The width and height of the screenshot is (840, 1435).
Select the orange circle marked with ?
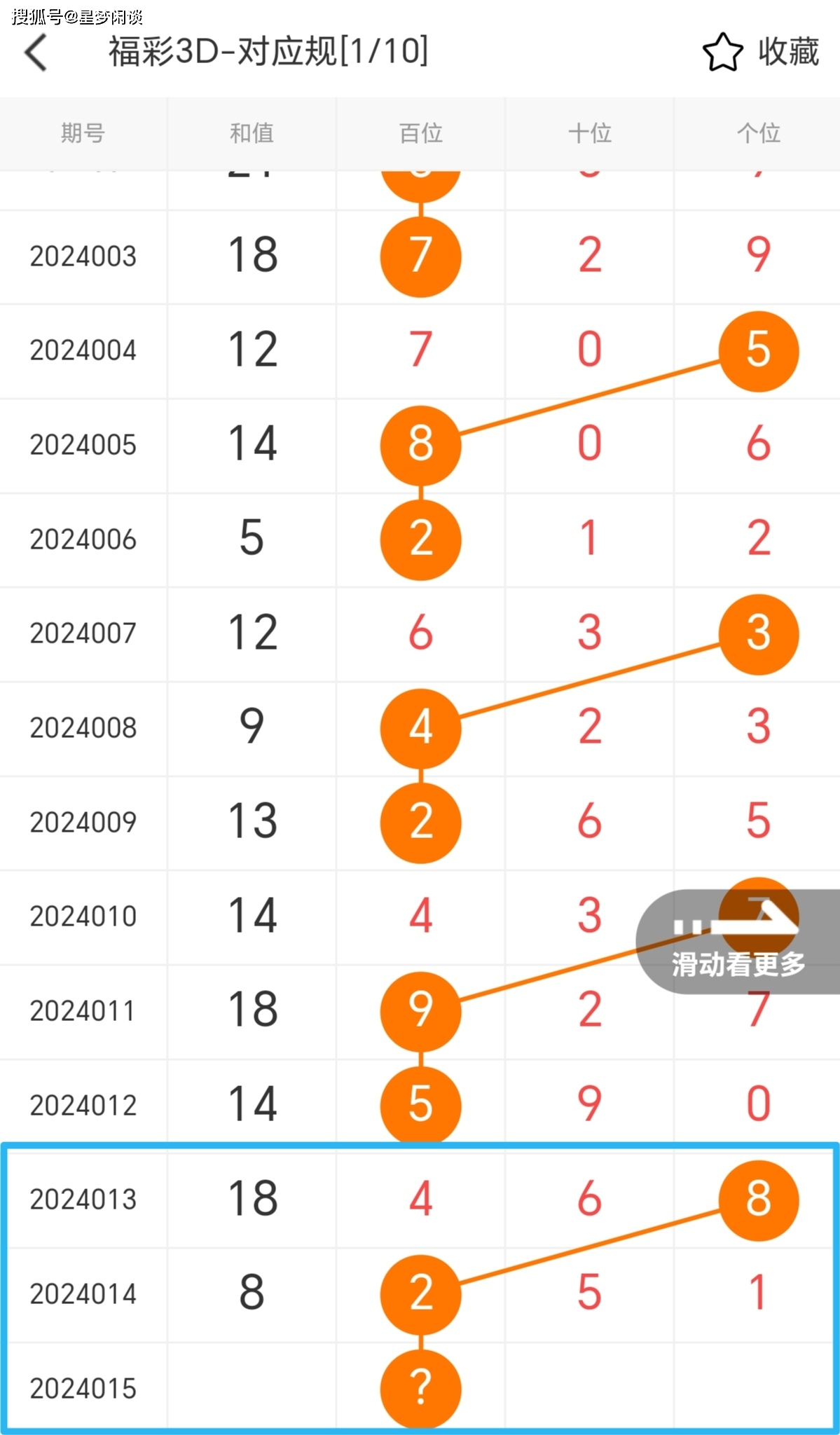(x=419, y=1389)
